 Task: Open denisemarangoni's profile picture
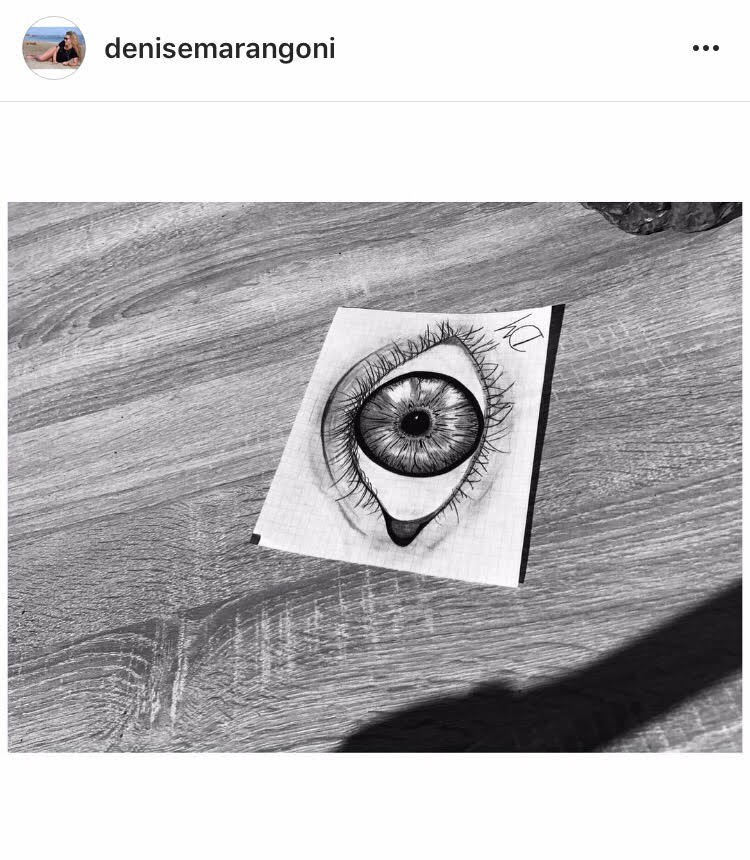(54, 48)
